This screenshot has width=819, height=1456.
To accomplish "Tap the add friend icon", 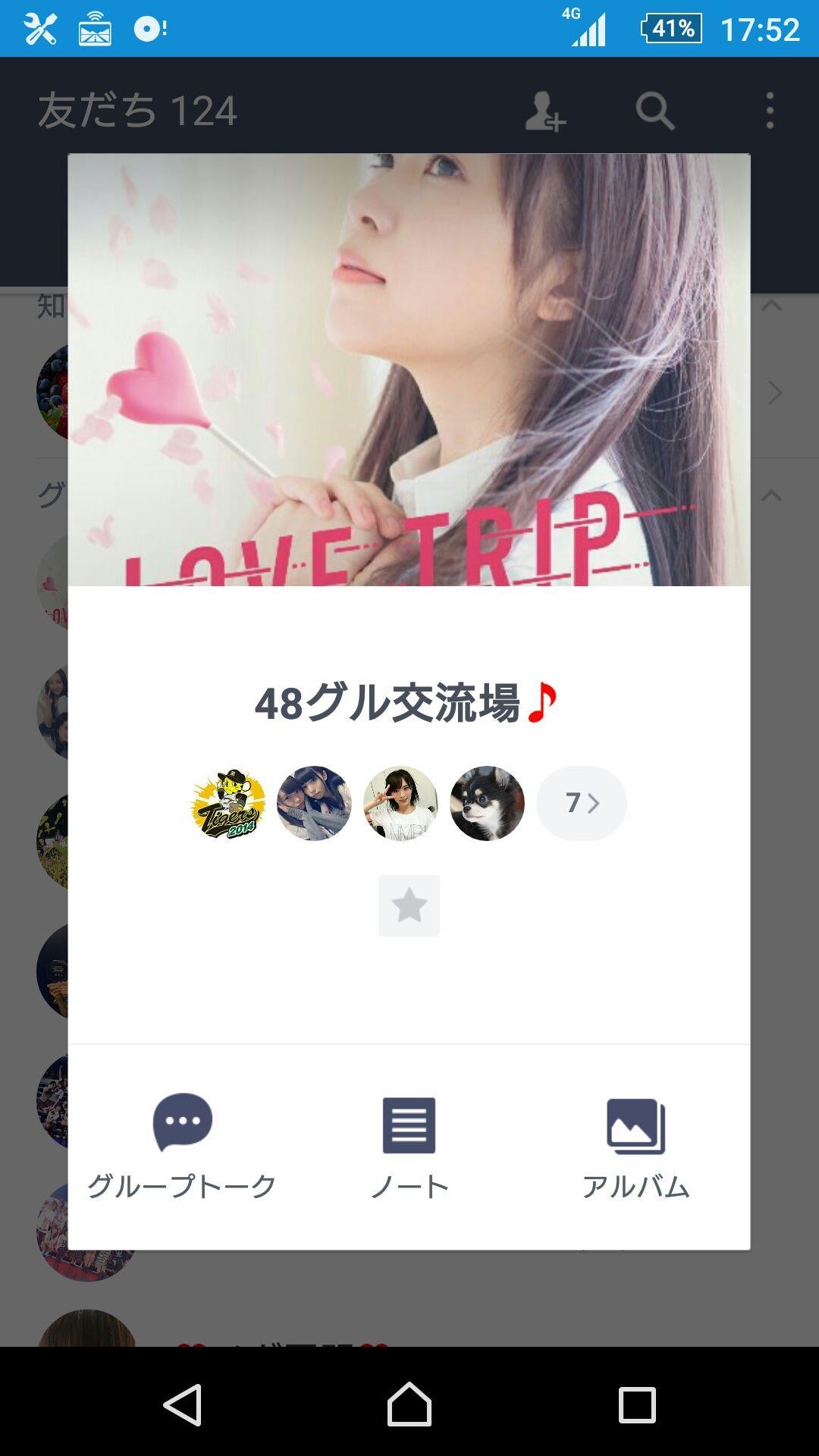I will (x=545, y=111).
